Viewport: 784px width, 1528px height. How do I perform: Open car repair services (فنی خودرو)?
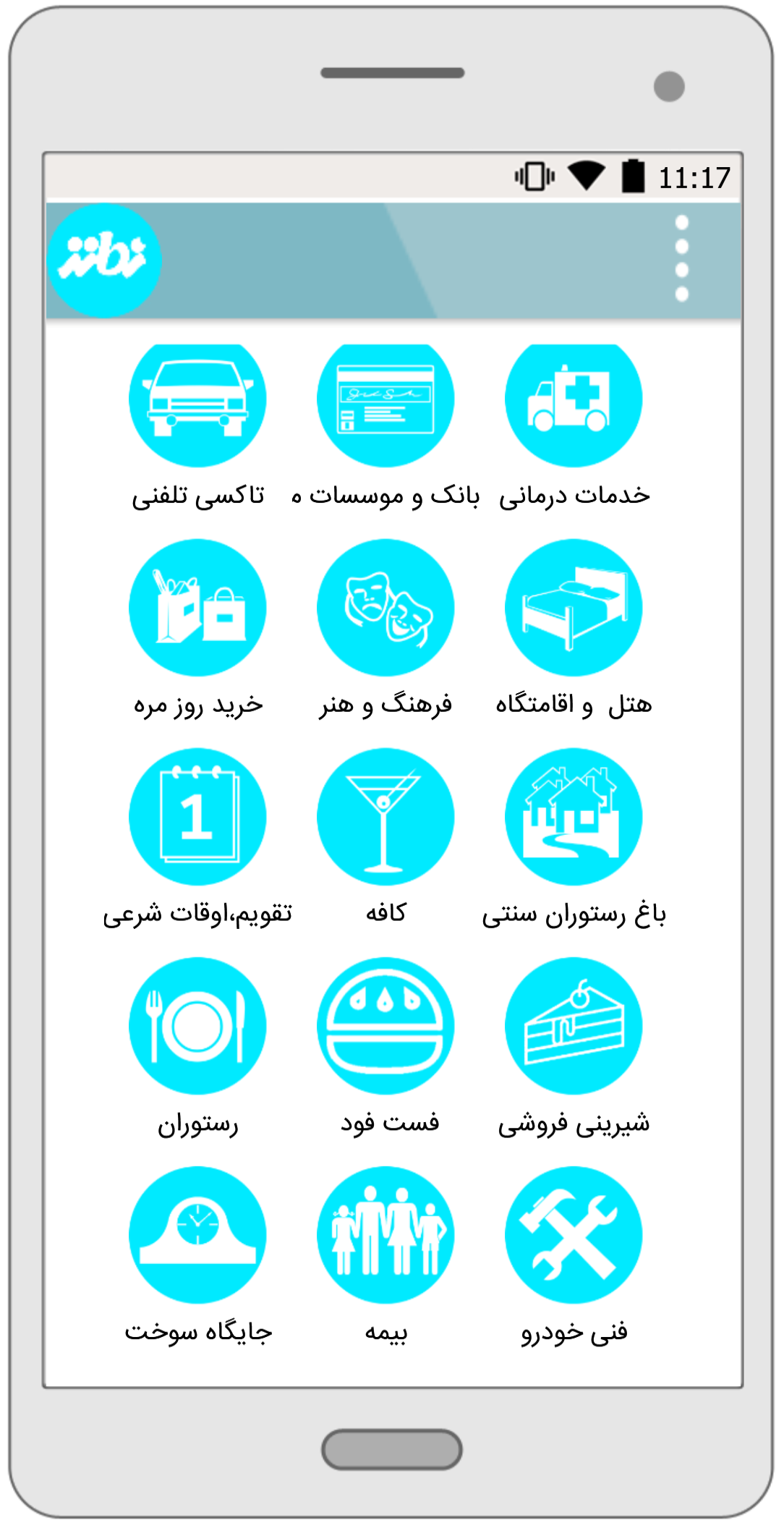coord(574,1235)
